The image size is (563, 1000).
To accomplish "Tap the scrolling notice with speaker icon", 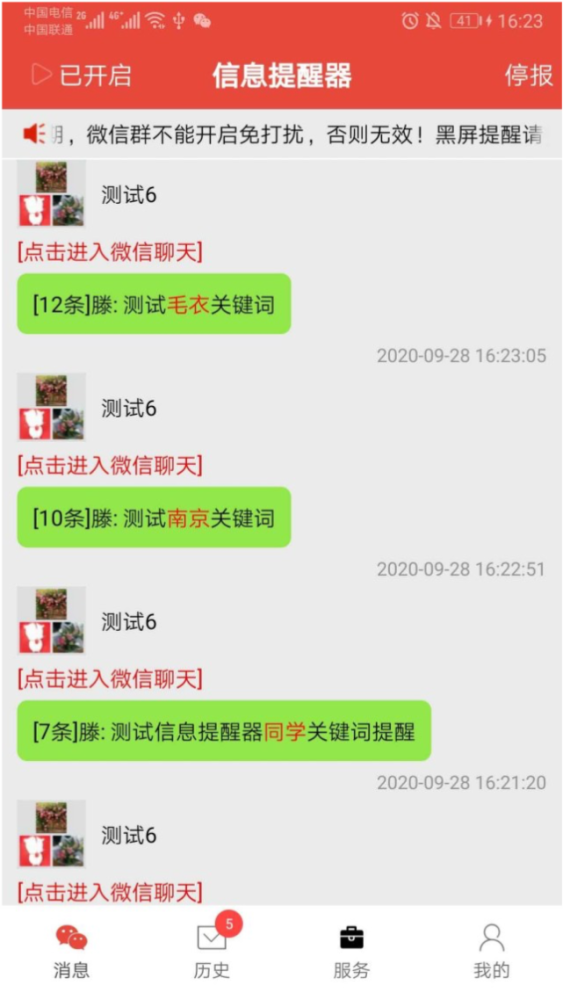I will (x=282, y=134).
